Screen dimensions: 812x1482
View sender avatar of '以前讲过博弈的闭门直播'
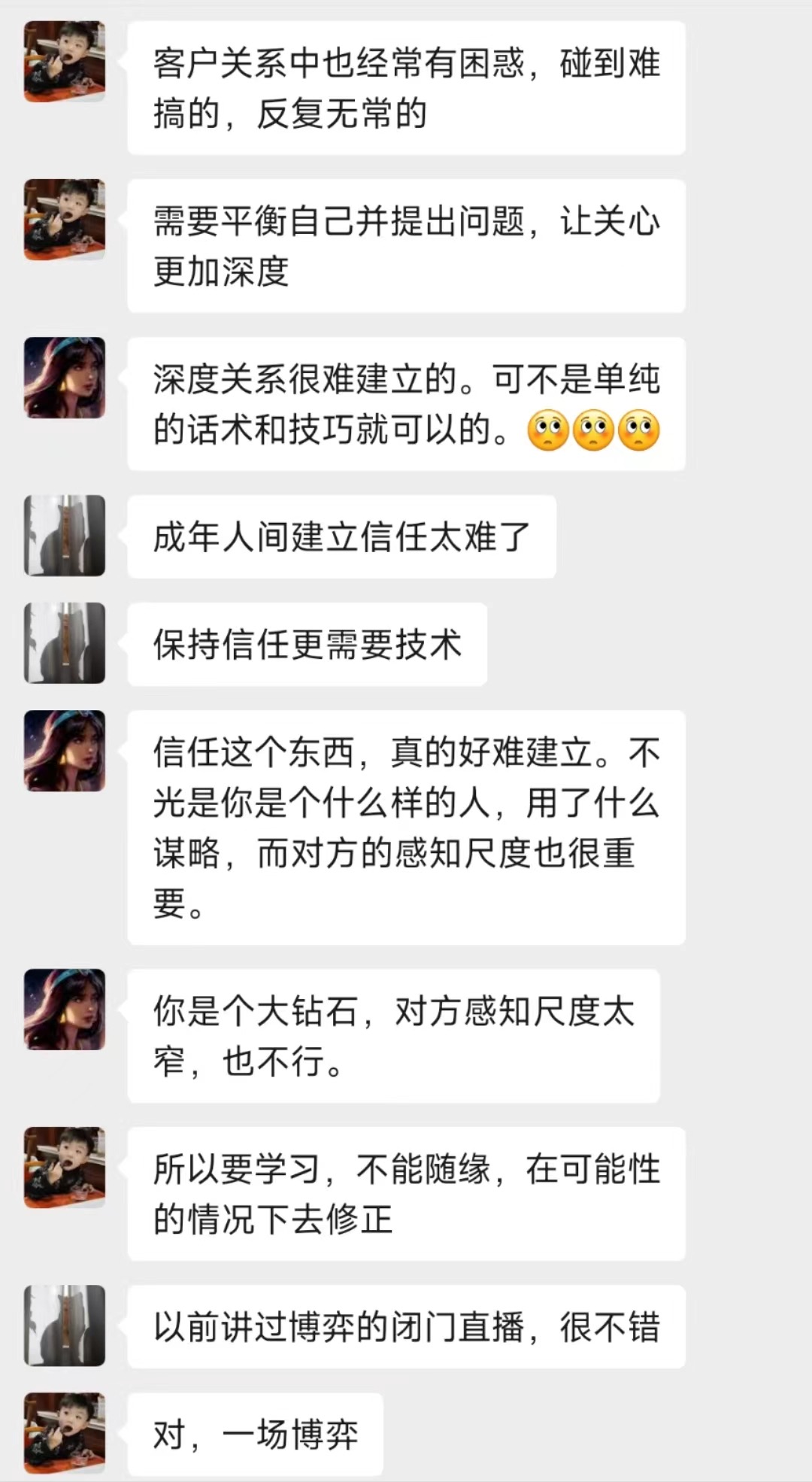tap(65, 1326)
